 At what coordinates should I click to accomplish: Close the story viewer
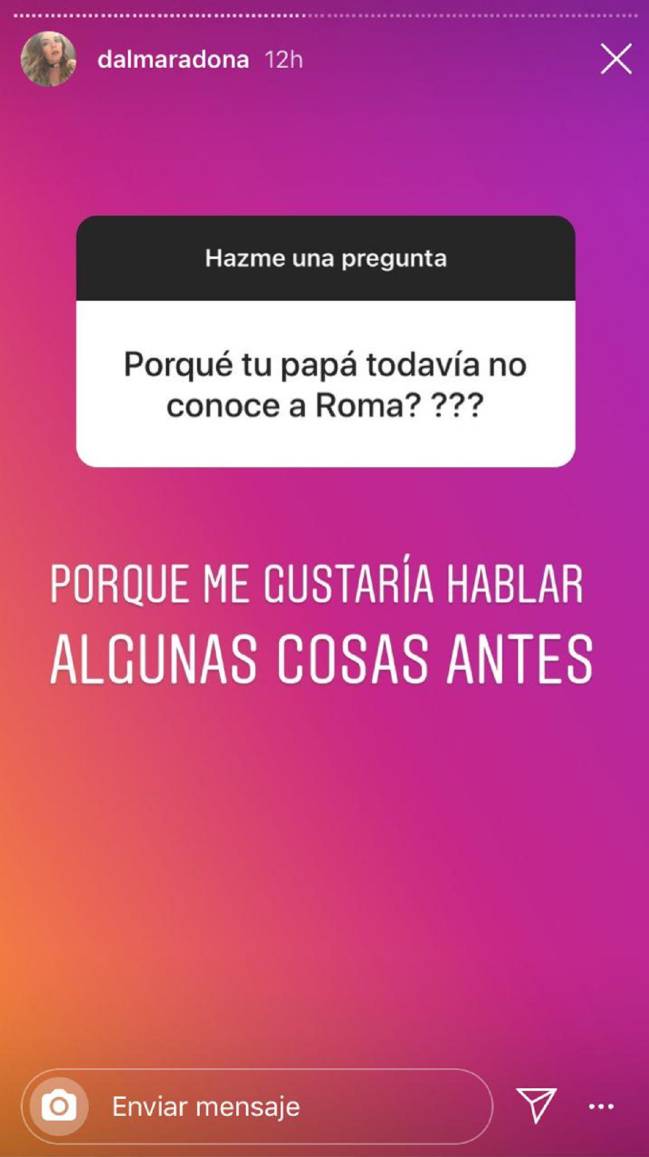[616, 60]
